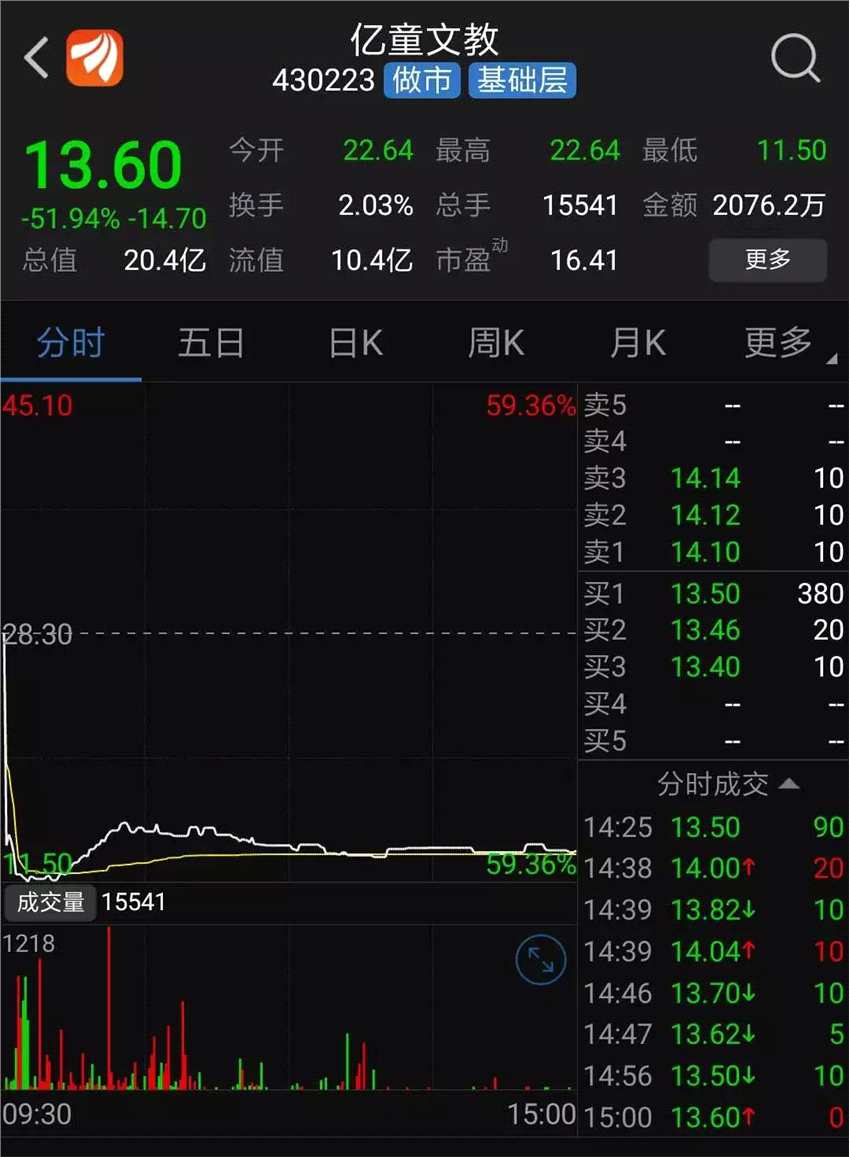850x1157 pixels.
Task: Expand the volume chart with the fullscreen icon
Action: [x=539, y=961]
